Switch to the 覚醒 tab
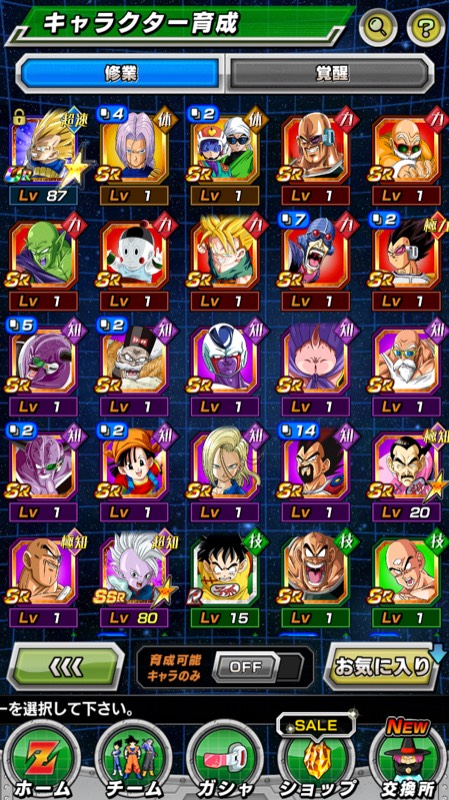 [331, 74]
